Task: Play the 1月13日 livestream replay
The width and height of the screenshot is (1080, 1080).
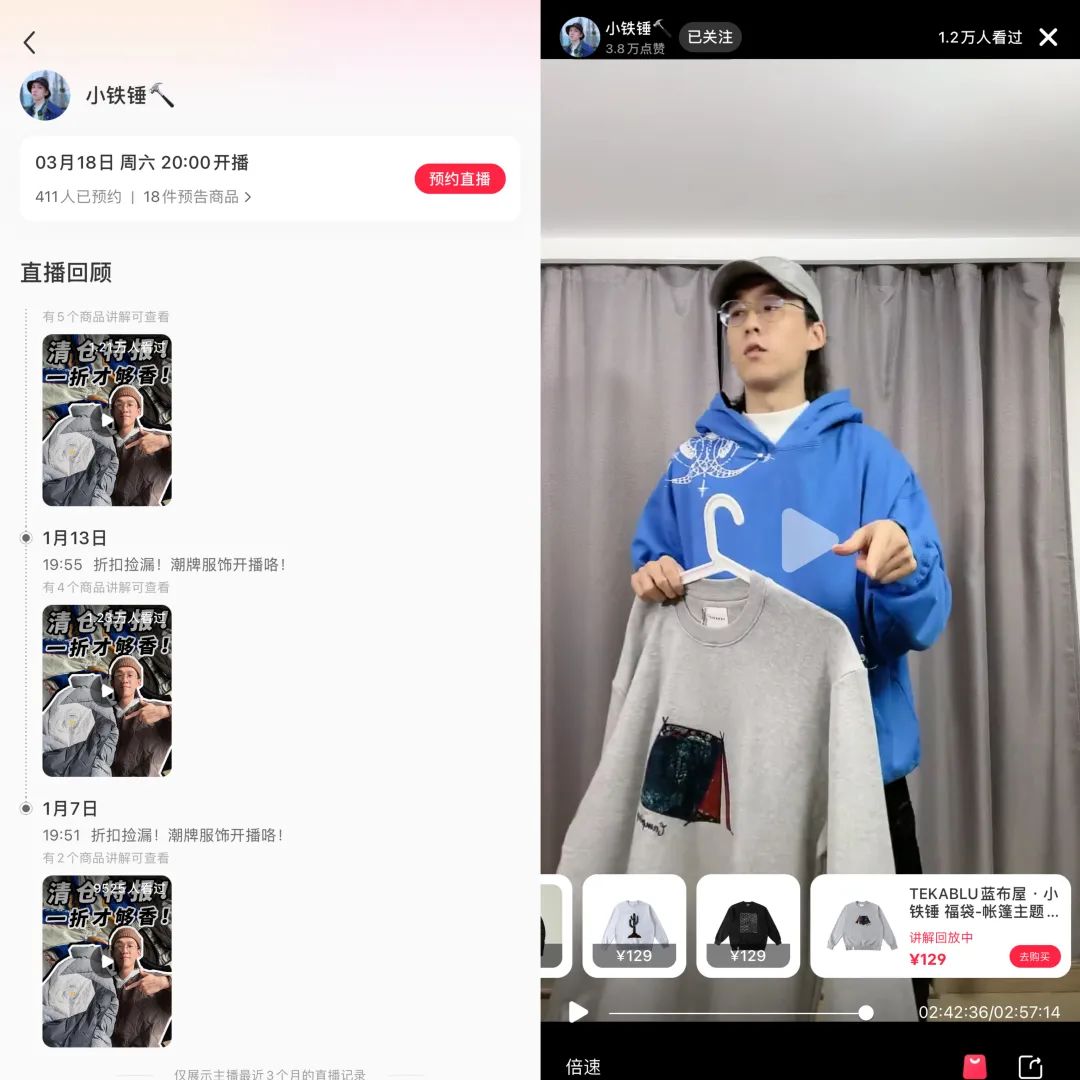Action: point(107,690)
